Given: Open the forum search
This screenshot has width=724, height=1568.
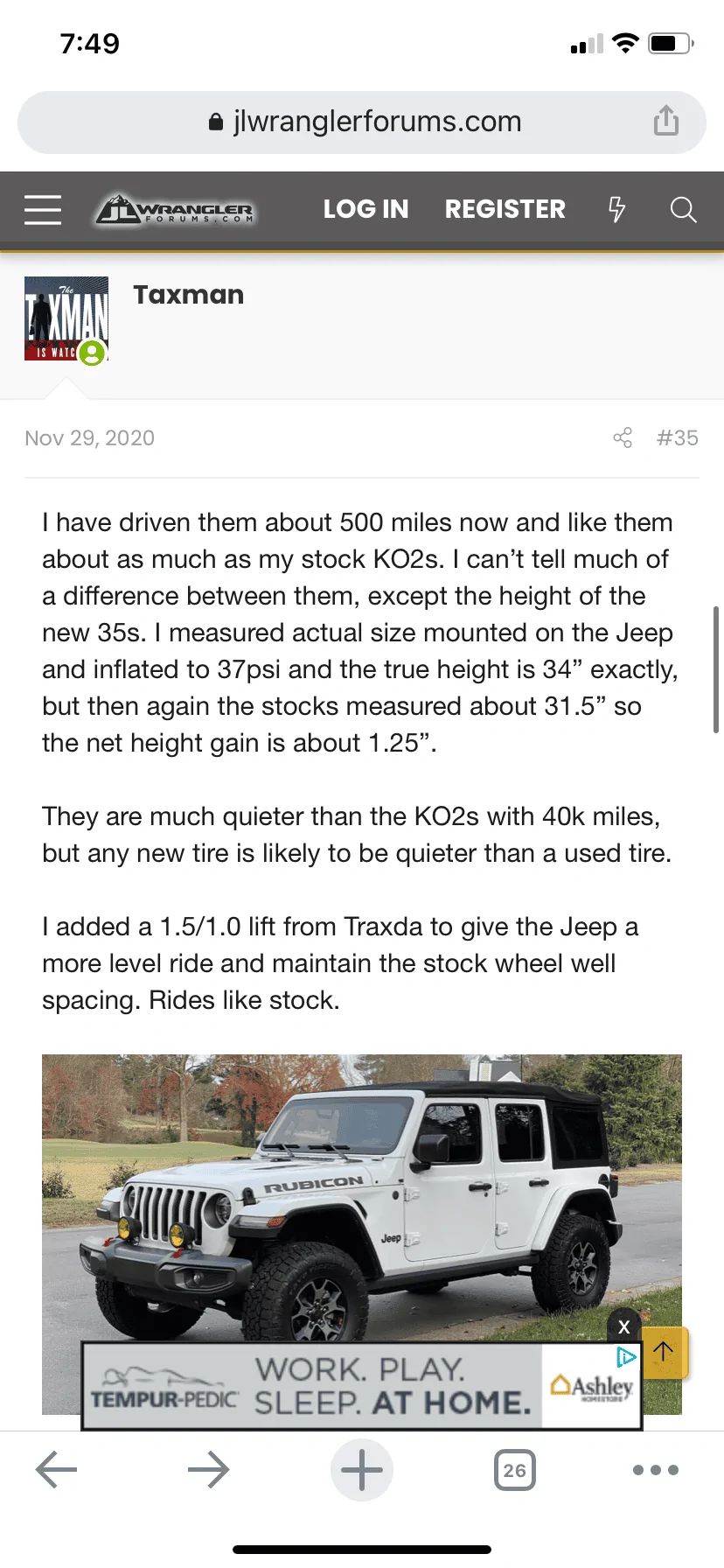Looking at the screenshot, I should [x=683, y=210].
